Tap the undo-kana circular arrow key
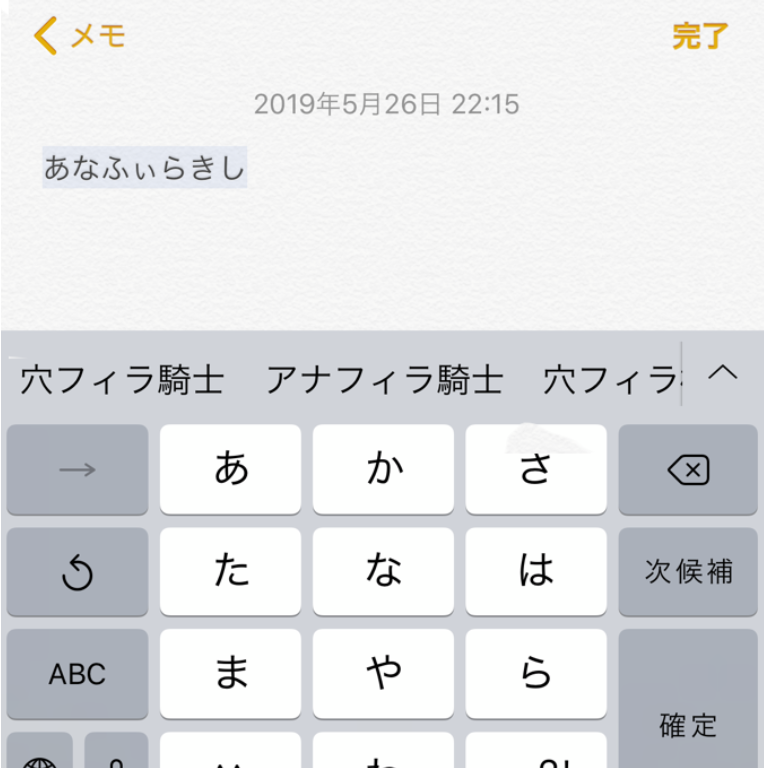The image size is (768, 768). pyautogui.click(x=77, y=572)
